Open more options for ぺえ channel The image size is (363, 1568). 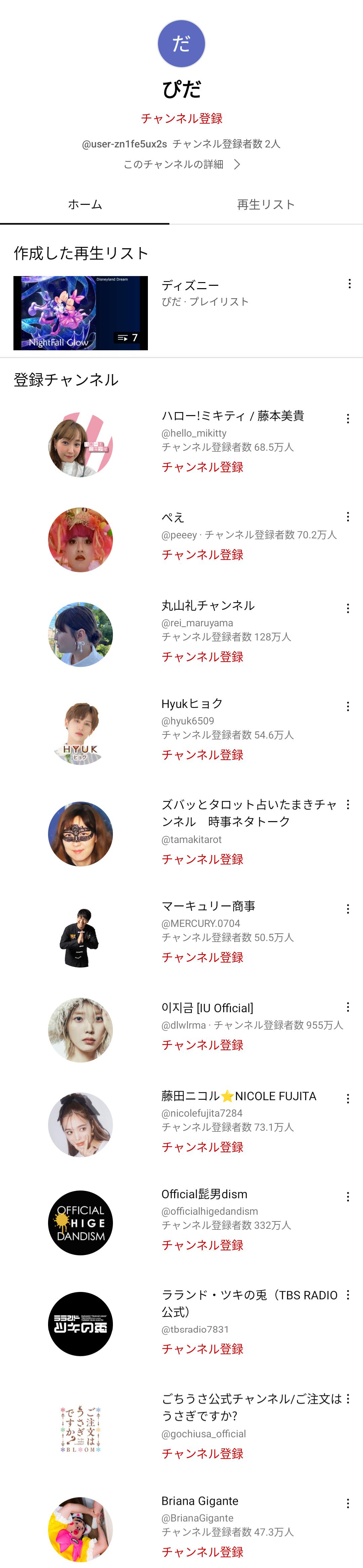tap(348, 517)
